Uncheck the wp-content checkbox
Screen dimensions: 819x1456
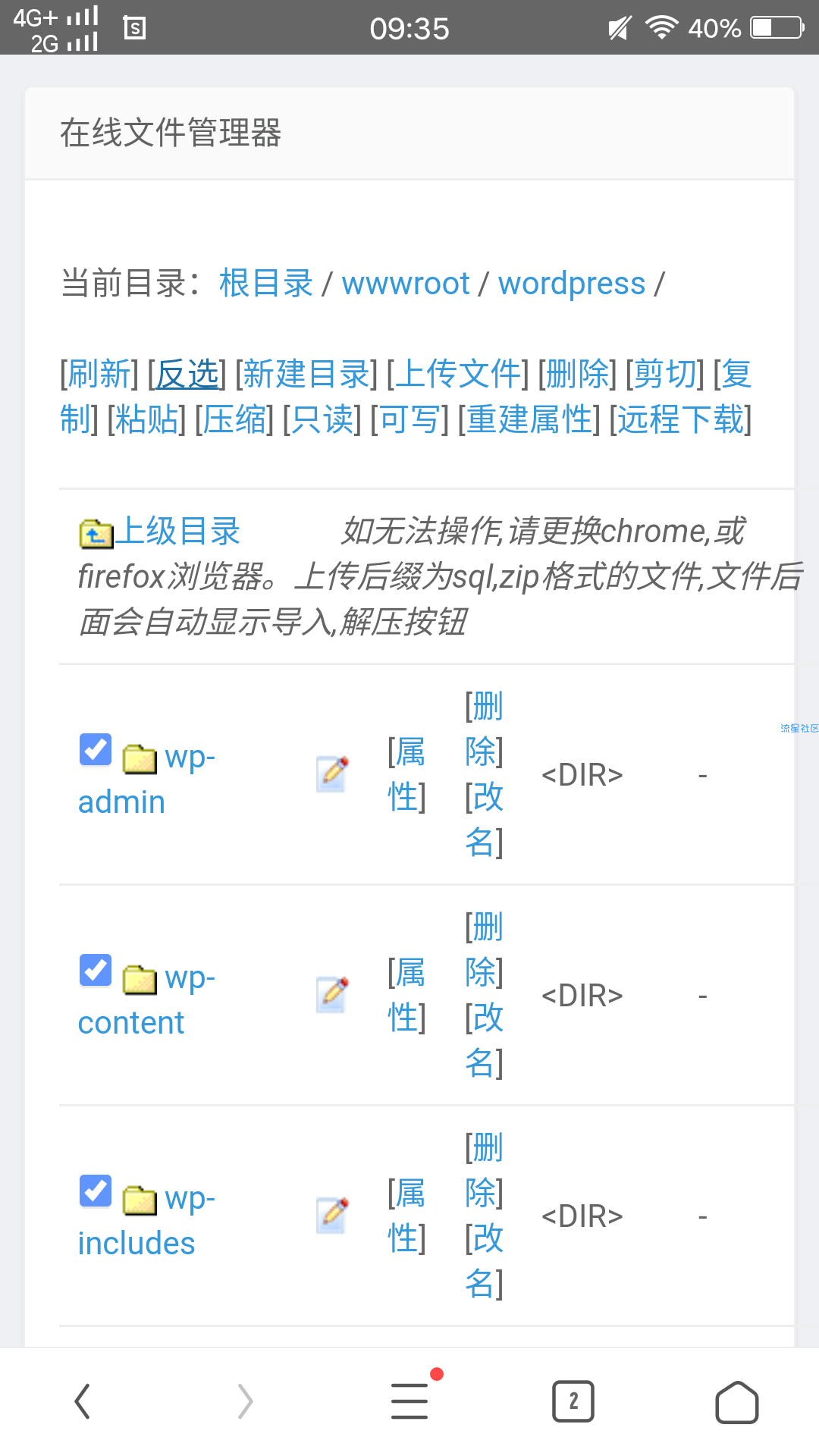pos(96,971)
